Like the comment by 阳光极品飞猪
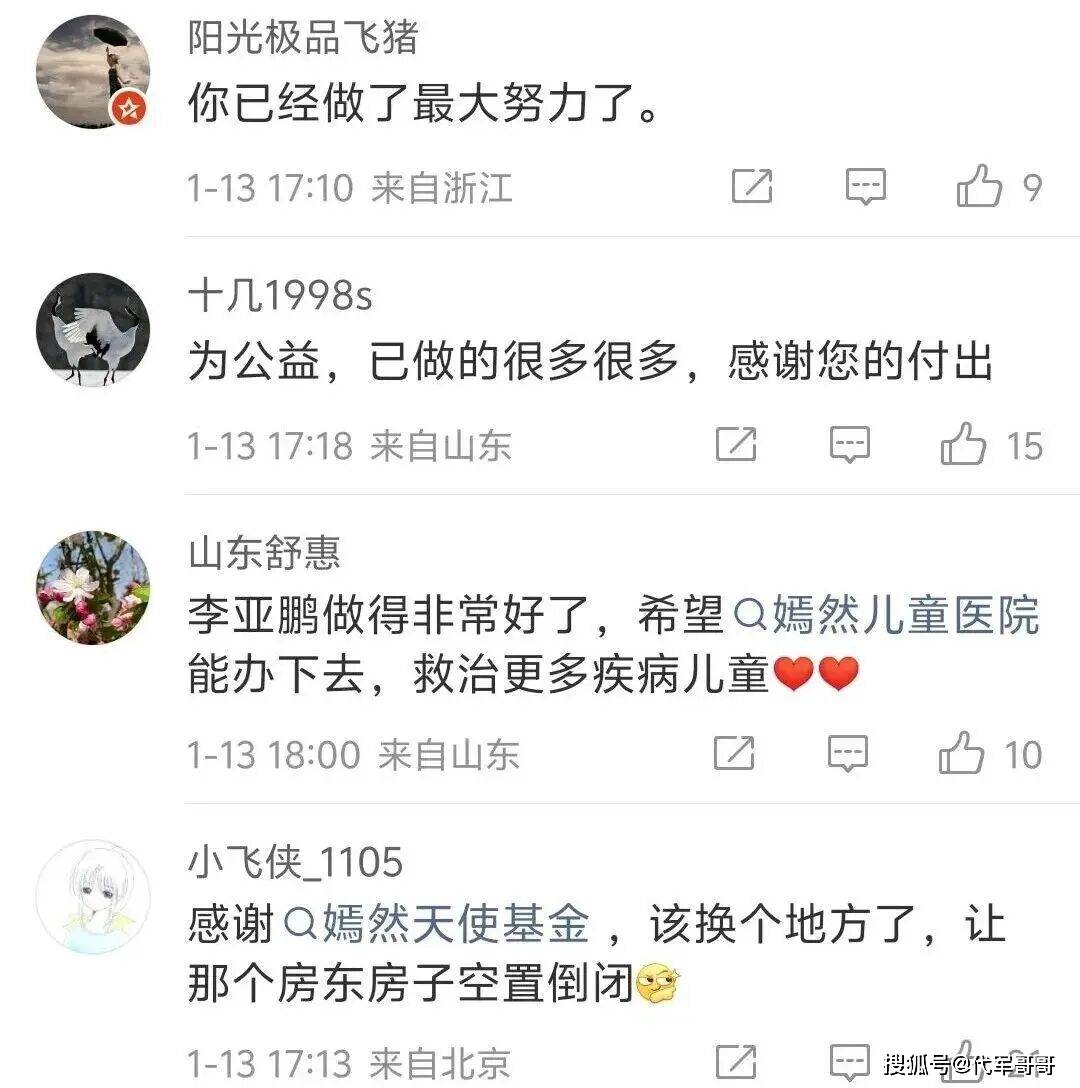1080x1088 pixels. point(979,187)
